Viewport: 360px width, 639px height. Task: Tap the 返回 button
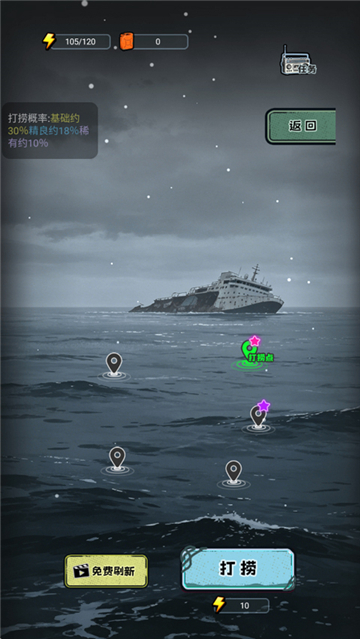pyautogui.click(x=301, y=126)
